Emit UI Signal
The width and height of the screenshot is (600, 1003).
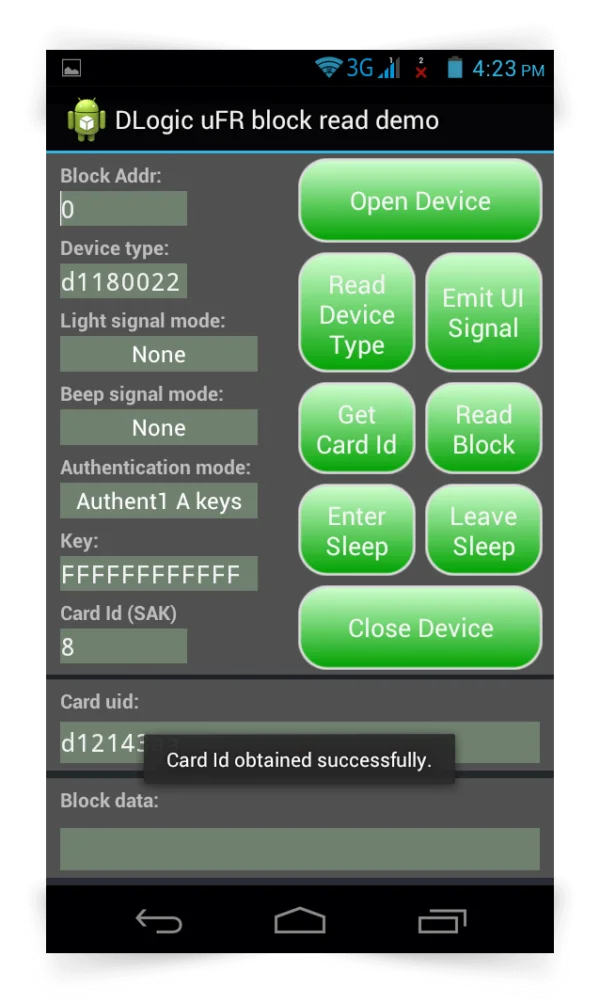484,313
